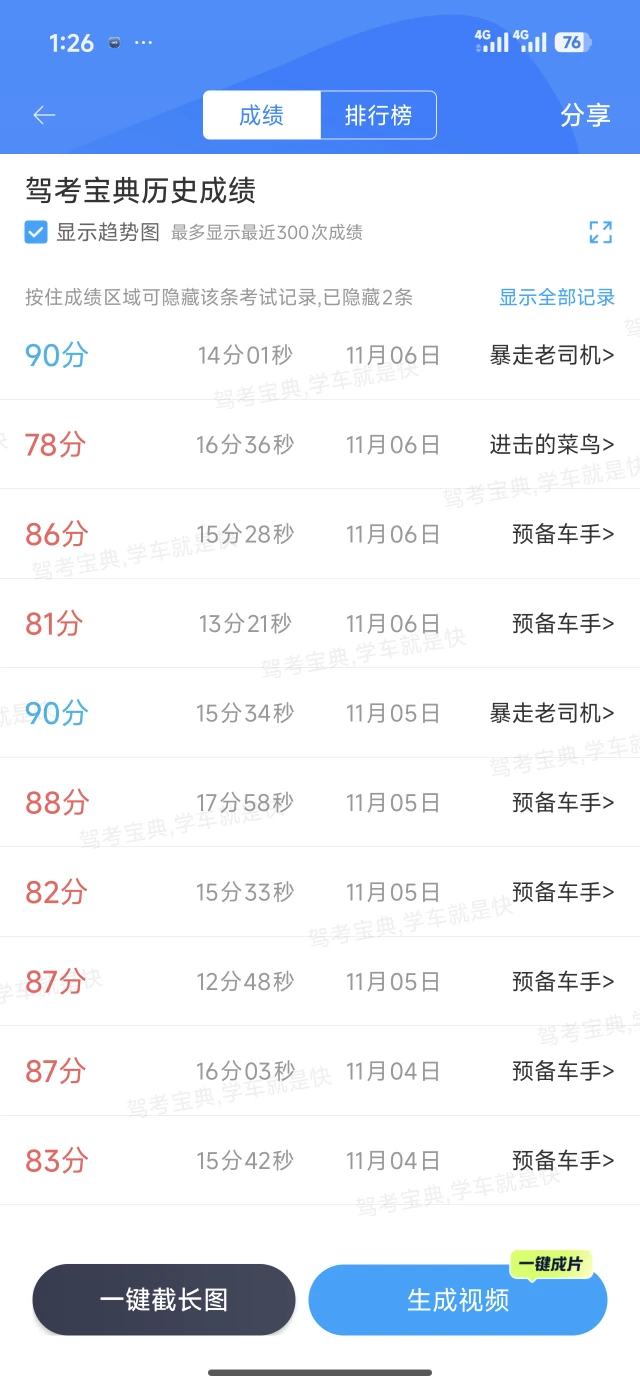This screenshot has height=1386, width=640.
Task: Open the 82分 exam record
Action: pyautogui.click(x=320, y=892)
